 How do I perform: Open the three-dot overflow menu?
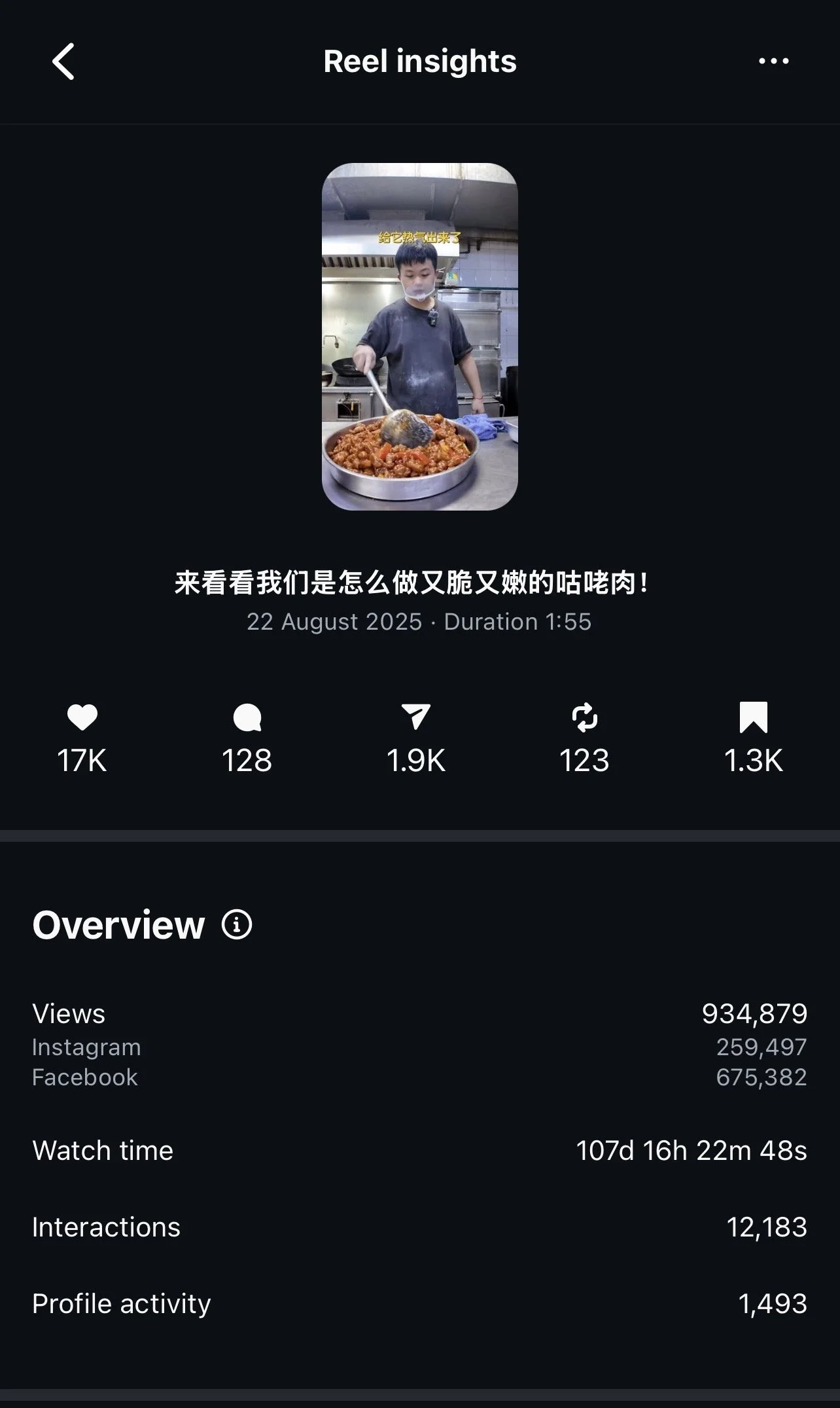coord(773,62)
